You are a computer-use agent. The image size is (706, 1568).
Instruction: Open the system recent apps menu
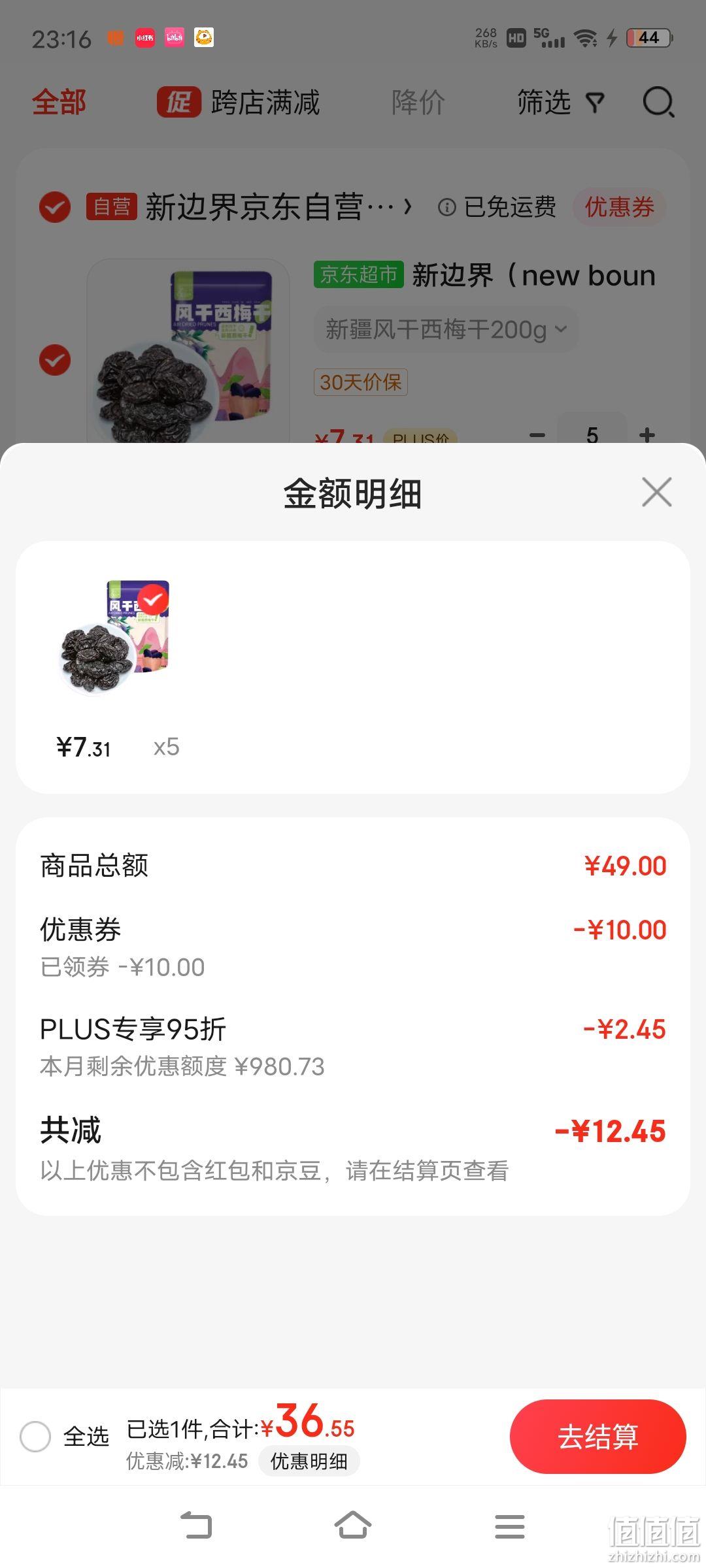(x=510, y=1526)
